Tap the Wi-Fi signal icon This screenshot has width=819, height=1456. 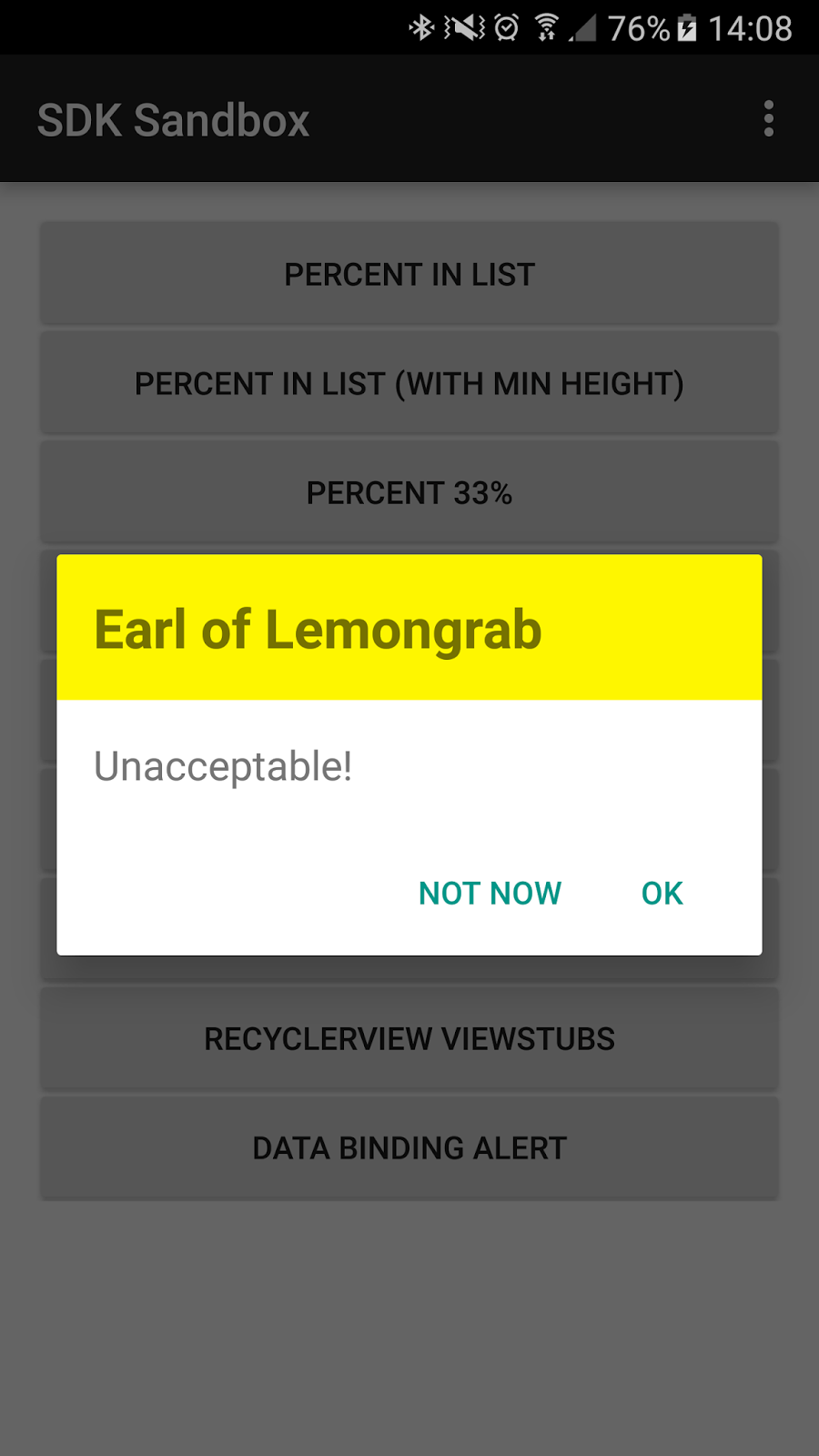coord(547,27)
